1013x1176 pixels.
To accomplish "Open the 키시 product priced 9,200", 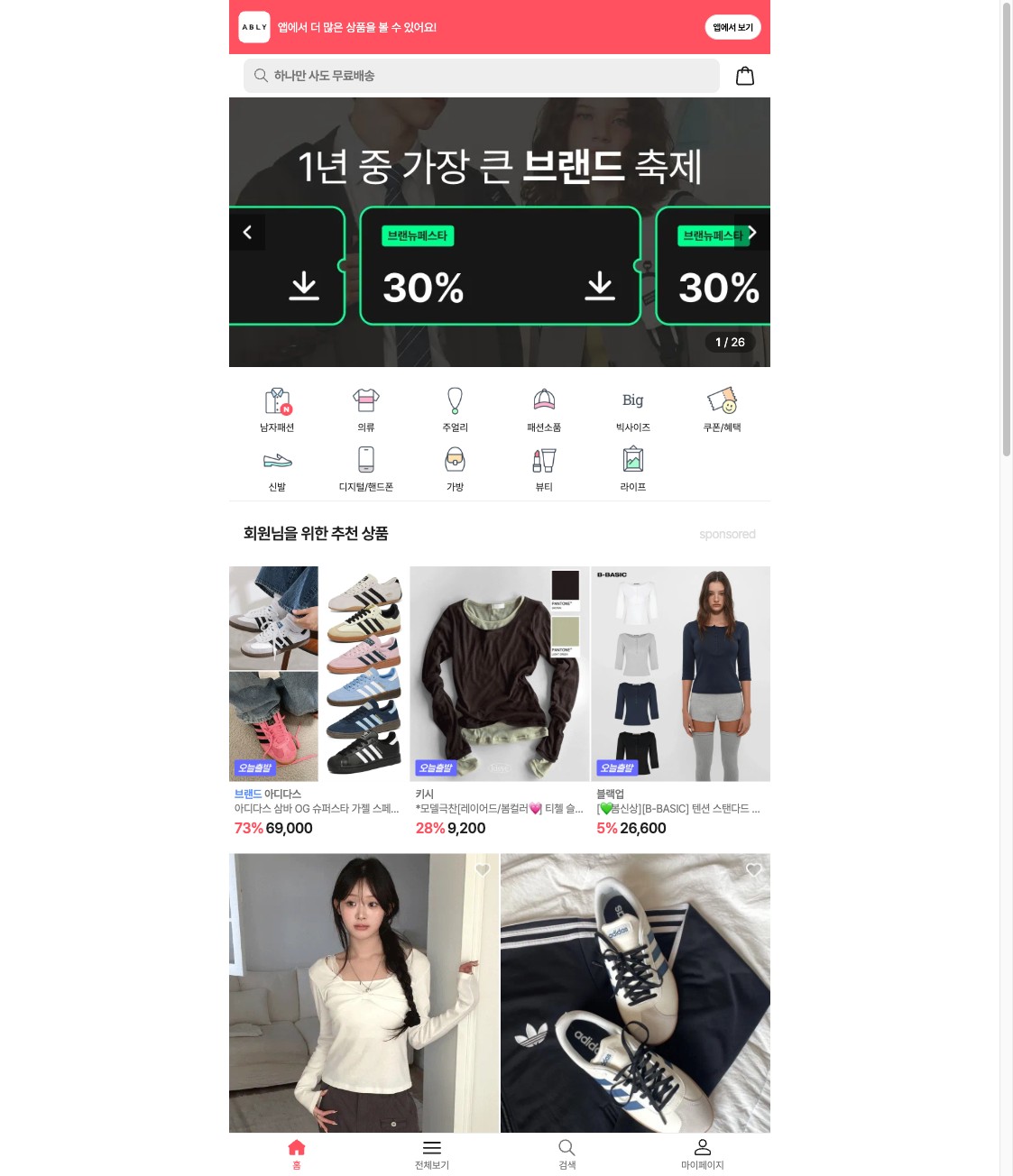I will coord(499,674).
